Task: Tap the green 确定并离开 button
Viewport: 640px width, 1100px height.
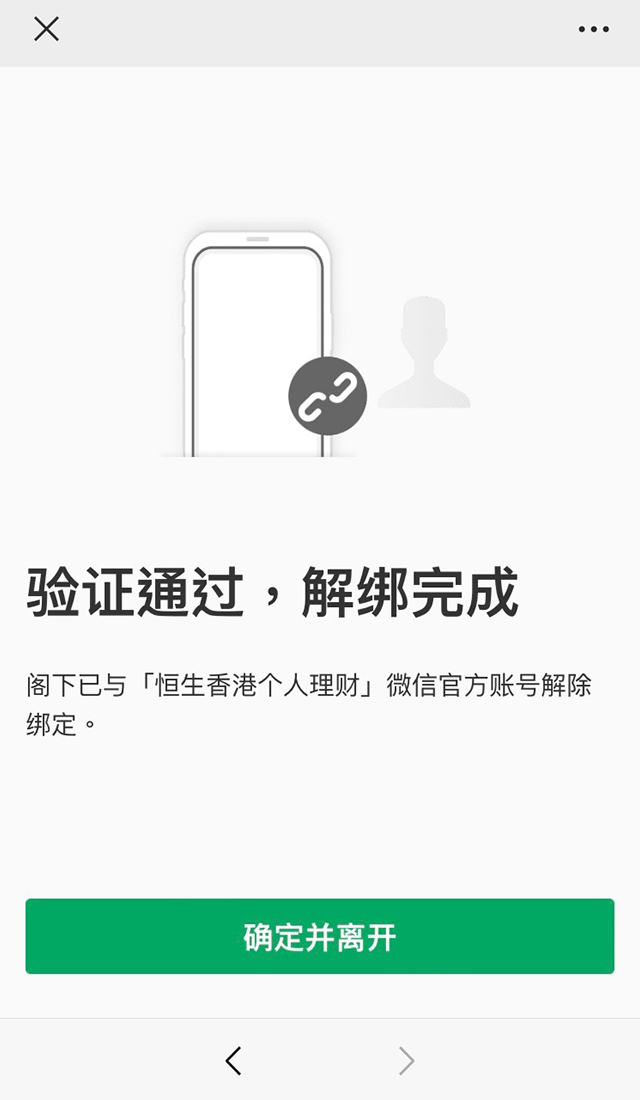Action: tap(320, 936)
